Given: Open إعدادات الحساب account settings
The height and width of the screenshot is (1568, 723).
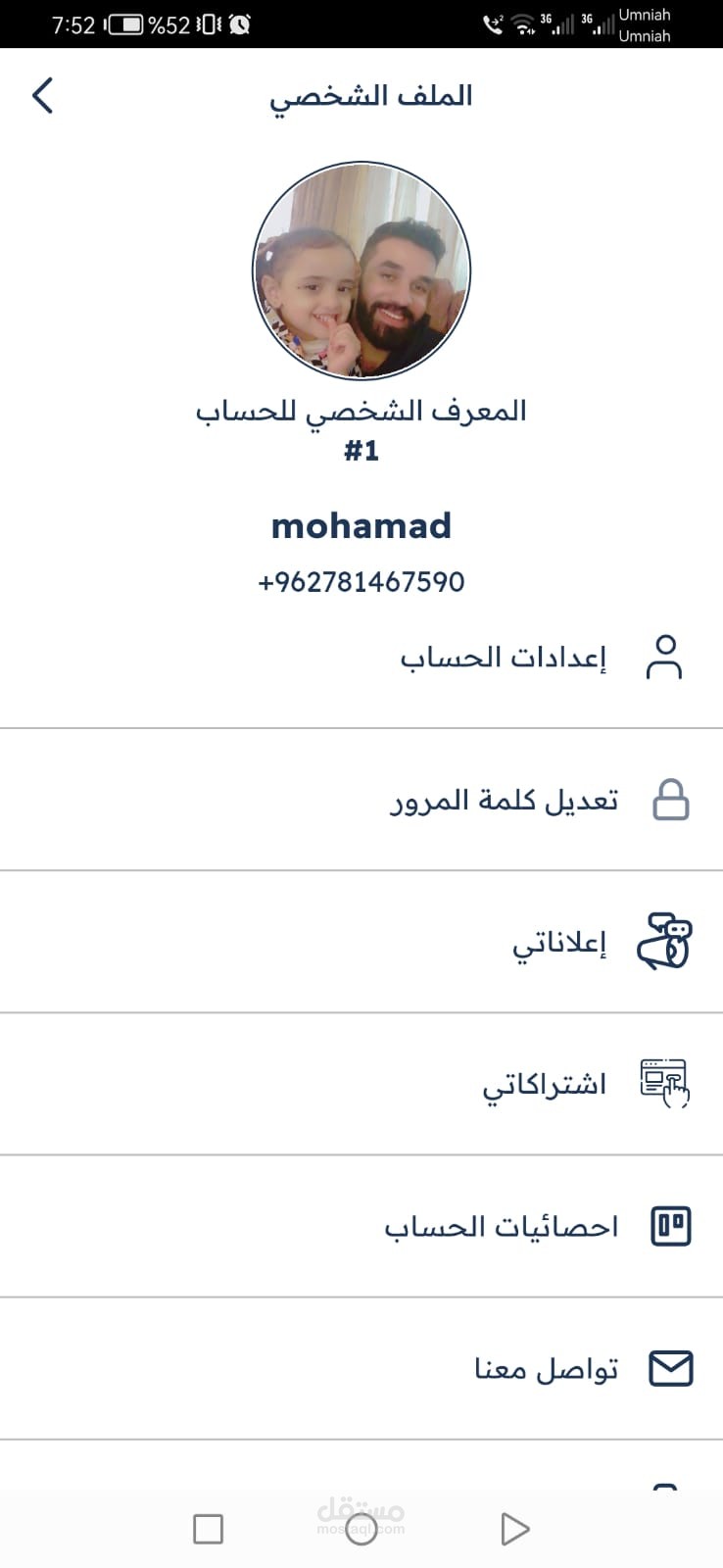Looking at the screenshot, I should [504, 658].
